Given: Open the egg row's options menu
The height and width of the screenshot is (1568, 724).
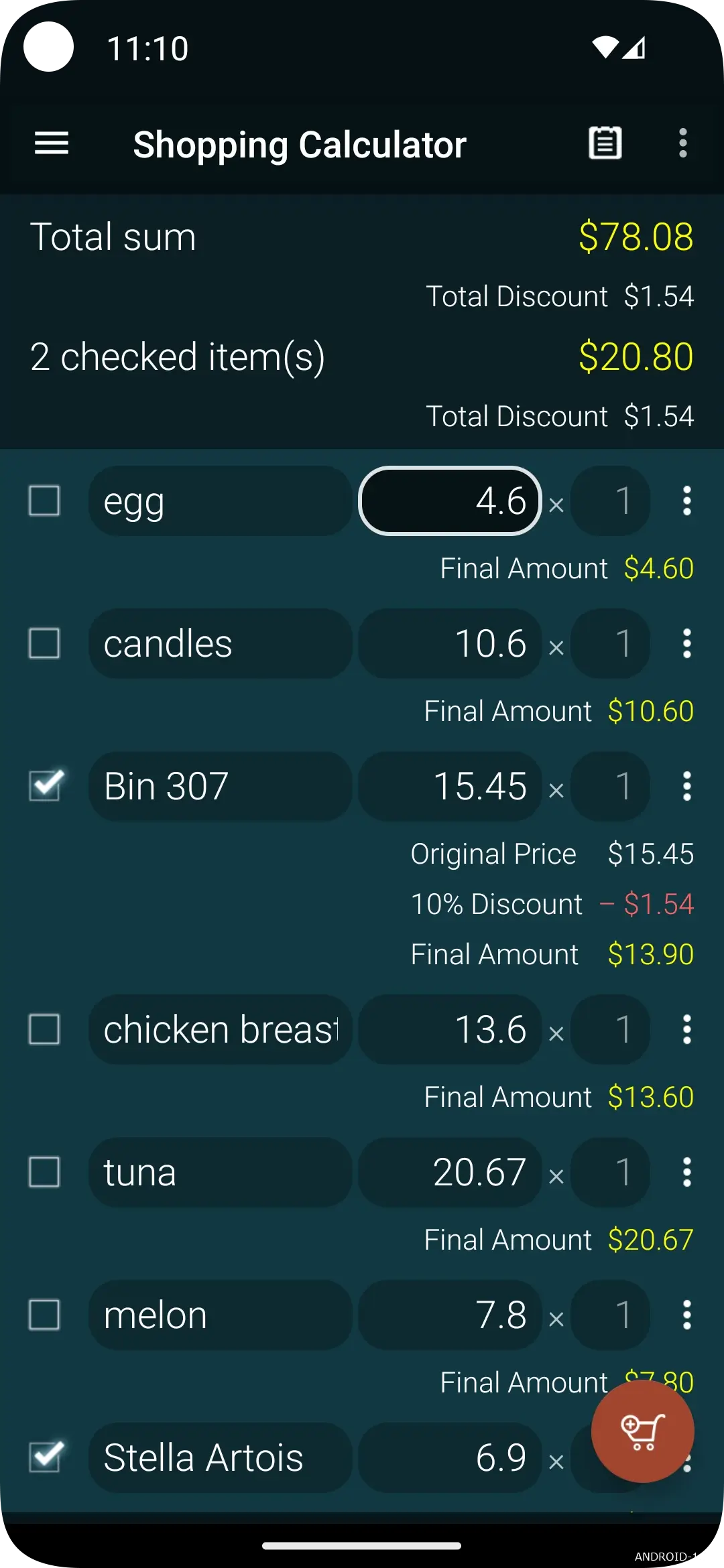Looking at the screenshot, I should coord(686,501).
